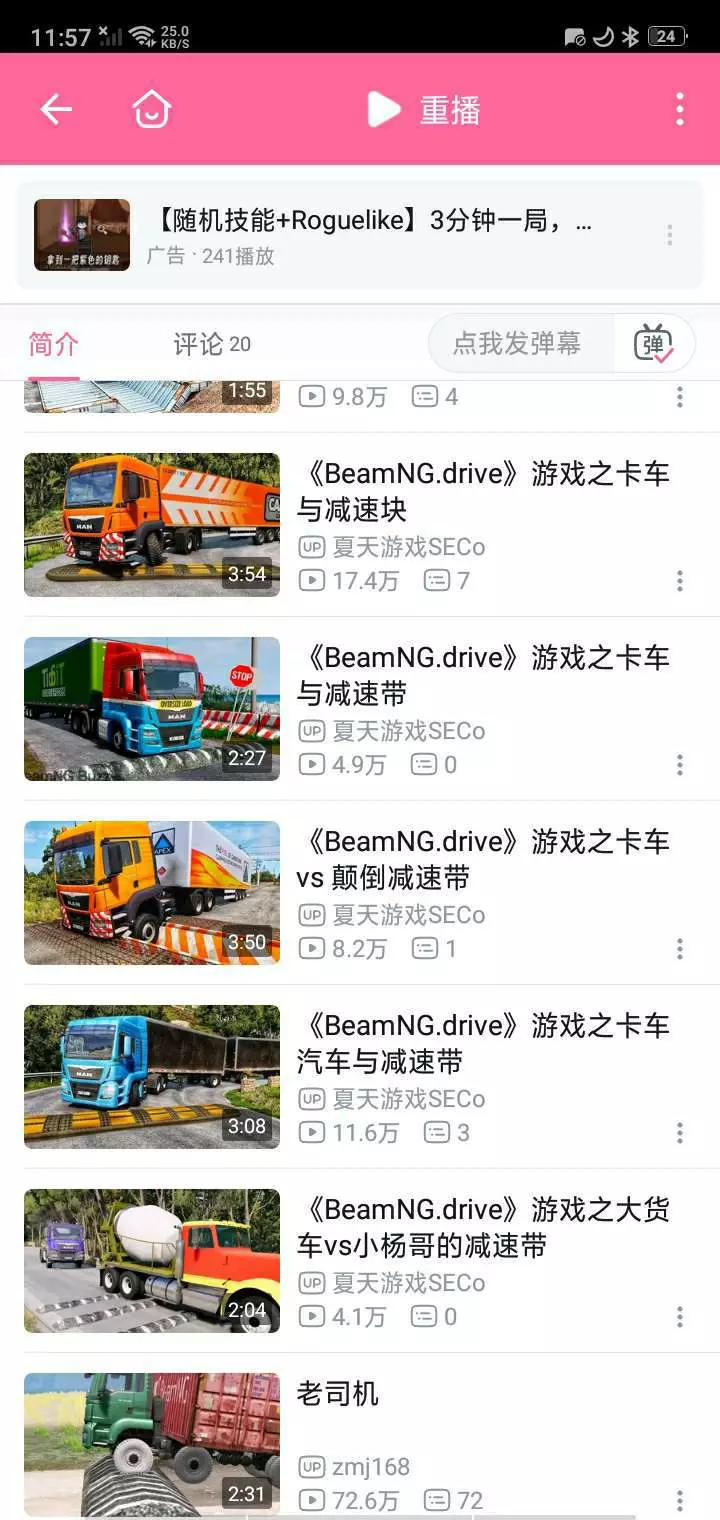The width and height of the screenshot is (720, 1520).
Task: Open the 卡车汽车与减速带 video
Action: [x=482, y=1043]
